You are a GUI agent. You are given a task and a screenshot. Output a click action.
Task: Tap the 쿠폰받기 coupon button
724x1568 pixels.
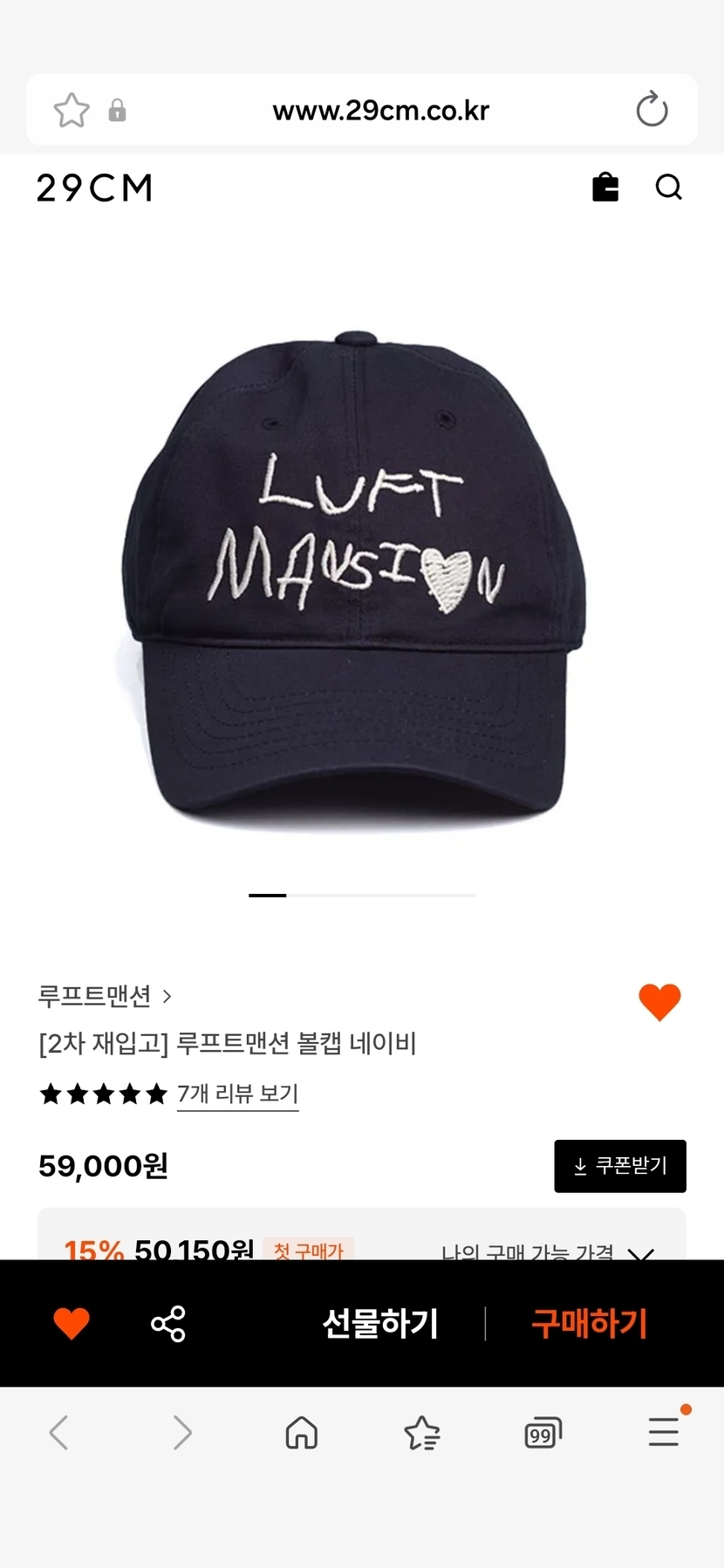click(x=620, y=1166)
